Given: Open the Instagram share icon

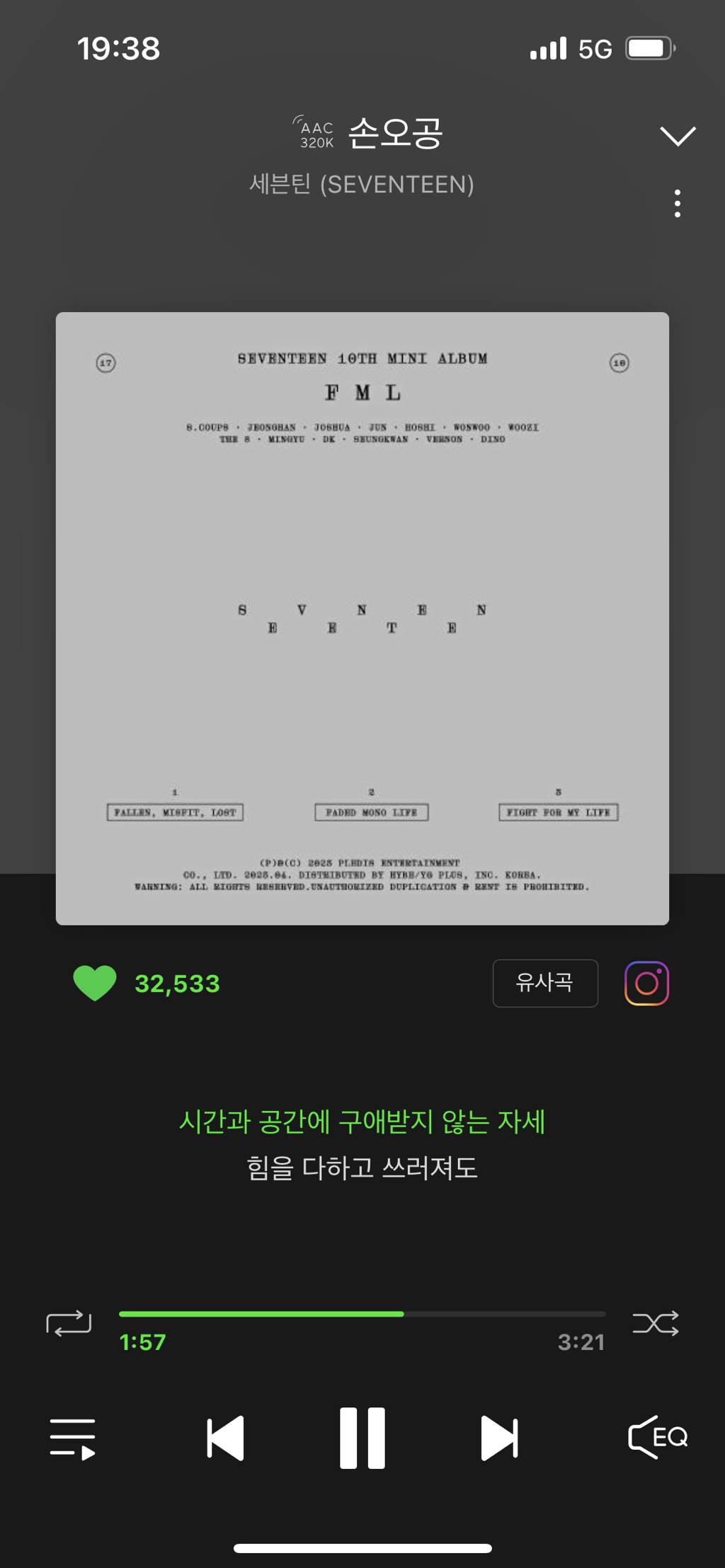Looking at the screenshot, I should (x=646, y=983).
